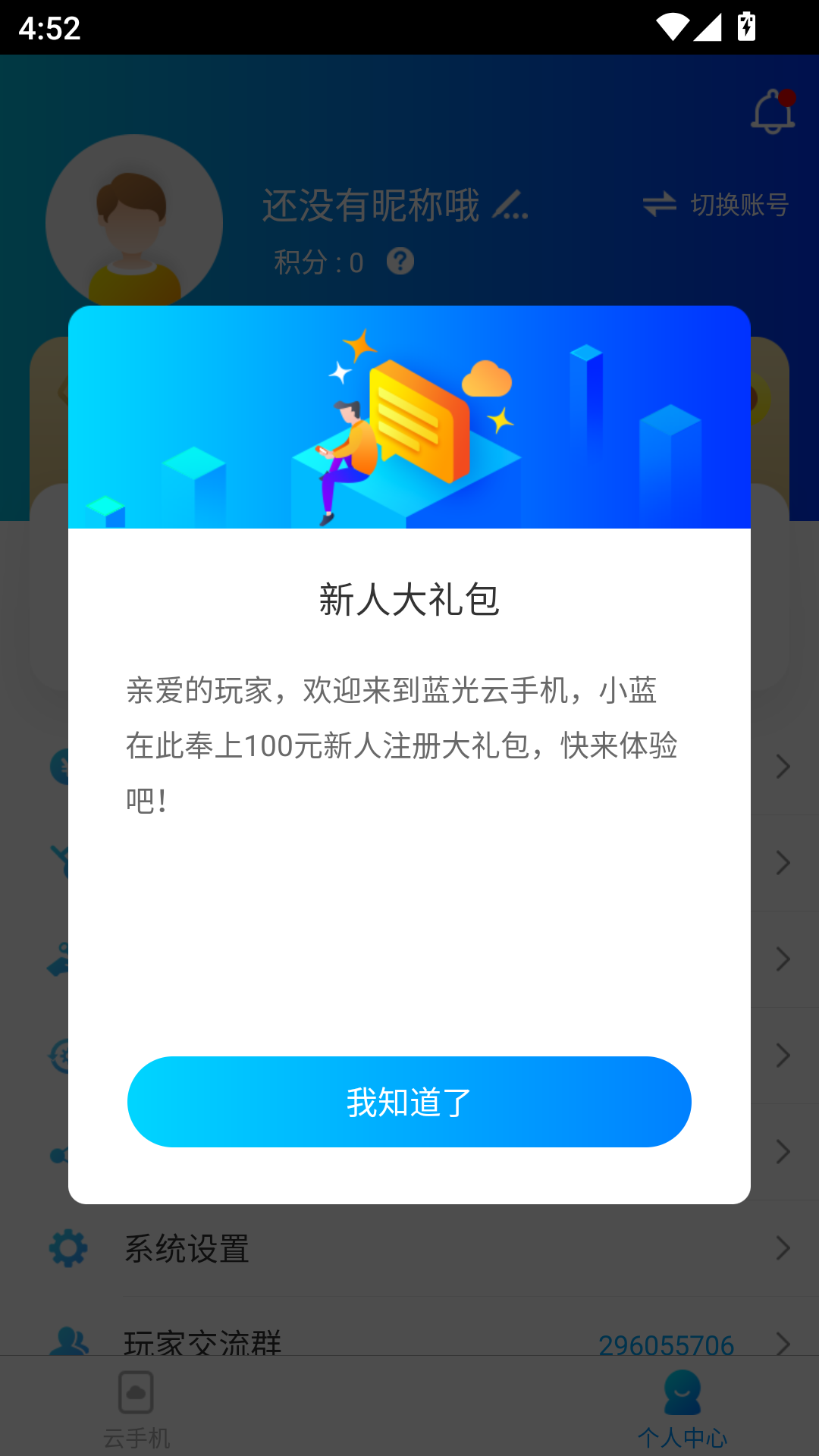Tap the swap arrows icon for account switching

[x=659, y=202]
